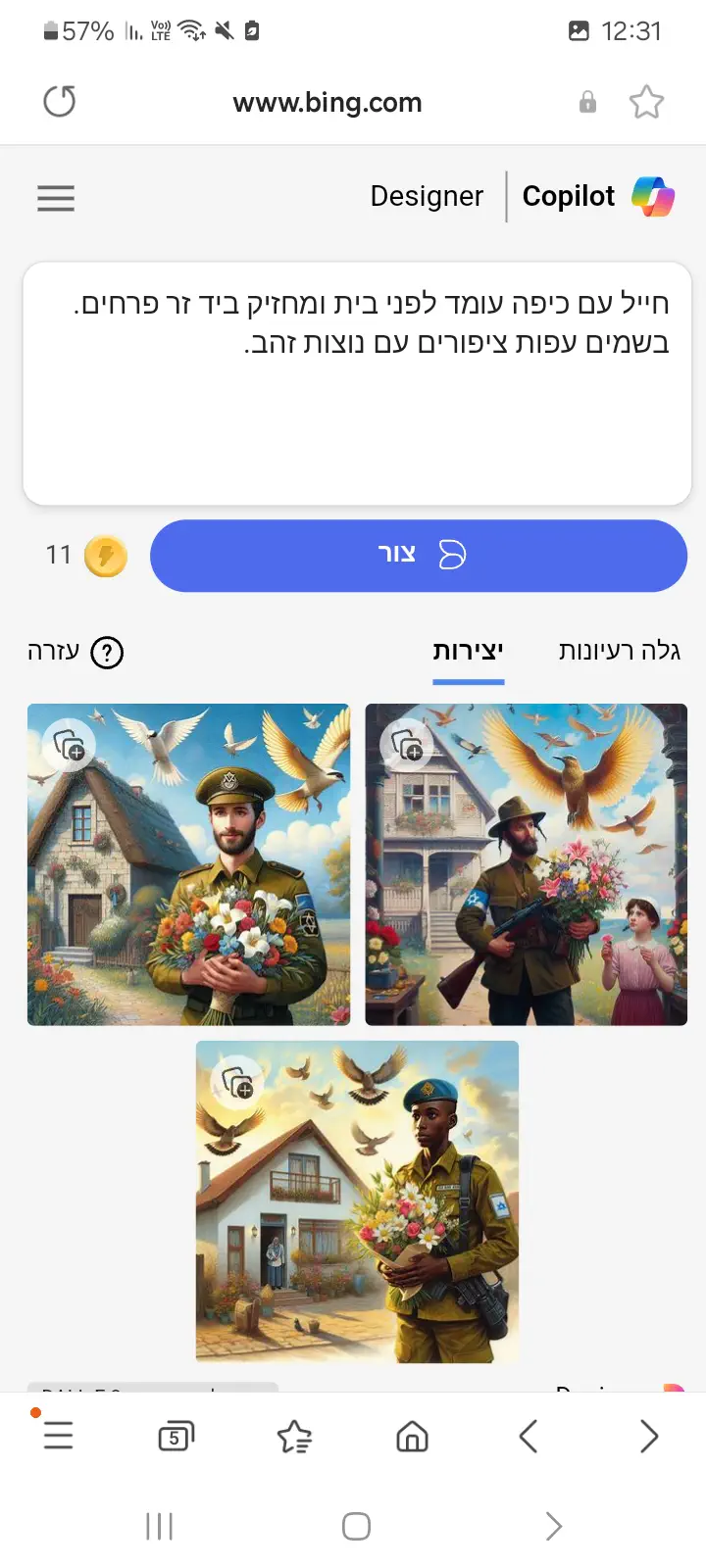The image size is (706, 1568).
Task: Open the boosts coin showing 11
Action: pos(105,556)
